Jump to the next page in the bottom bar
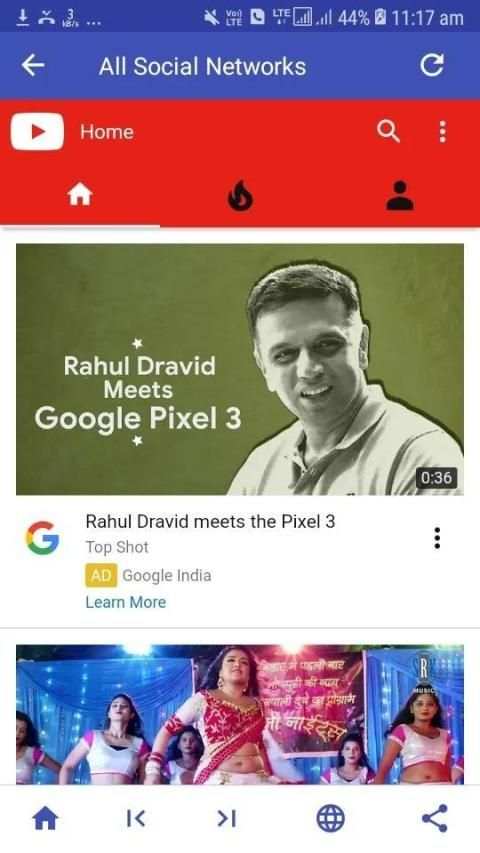 pos(226,818)
